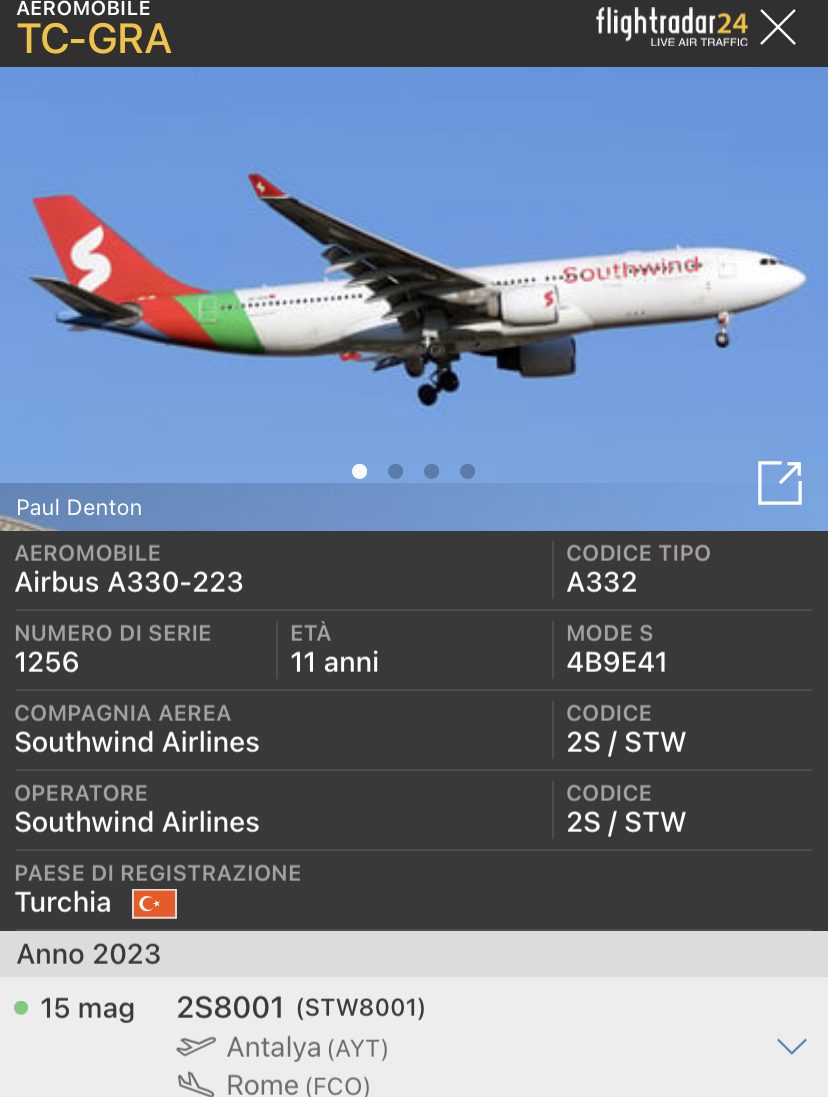Viewport: 828px width, 1097px height.
Task: Jump to the fourth aircraft photo dot
Action: point(467,471)
